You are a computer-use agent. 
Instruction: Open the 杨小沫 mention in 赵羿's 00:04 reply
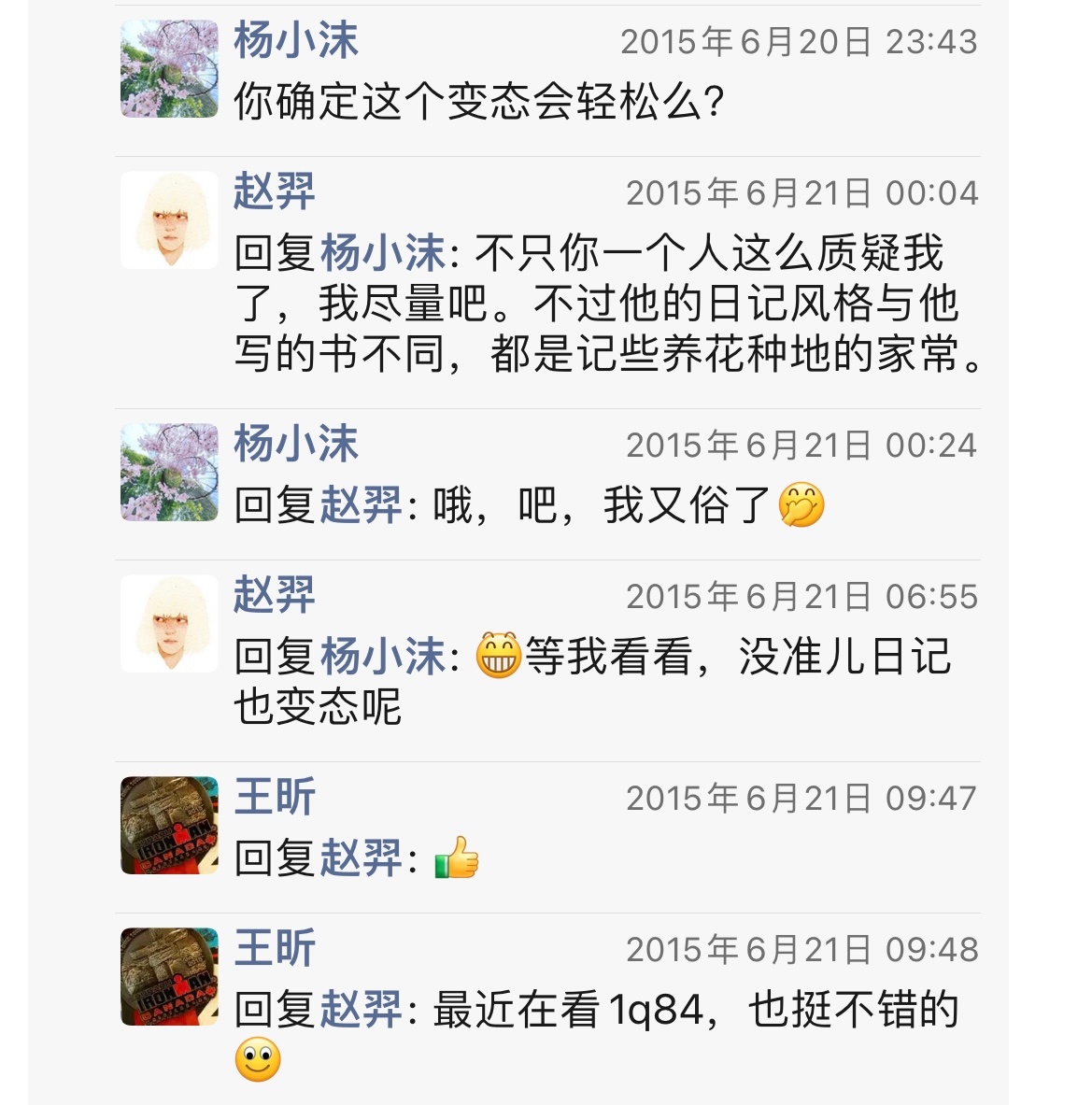(383, 253)
